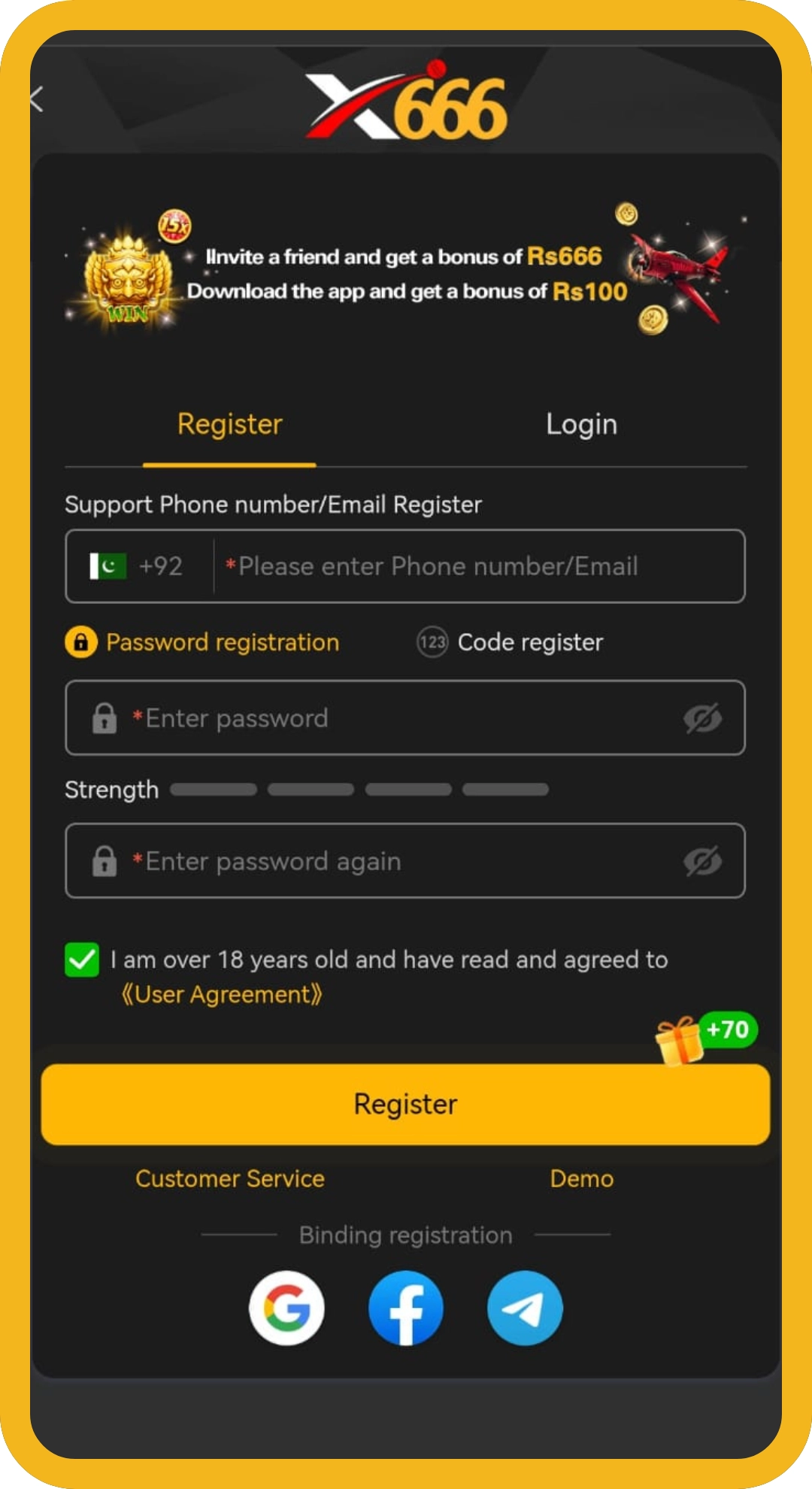Switch to the Login tab
The height and width of the screenshot is (1489, 812).
point(581,425)
